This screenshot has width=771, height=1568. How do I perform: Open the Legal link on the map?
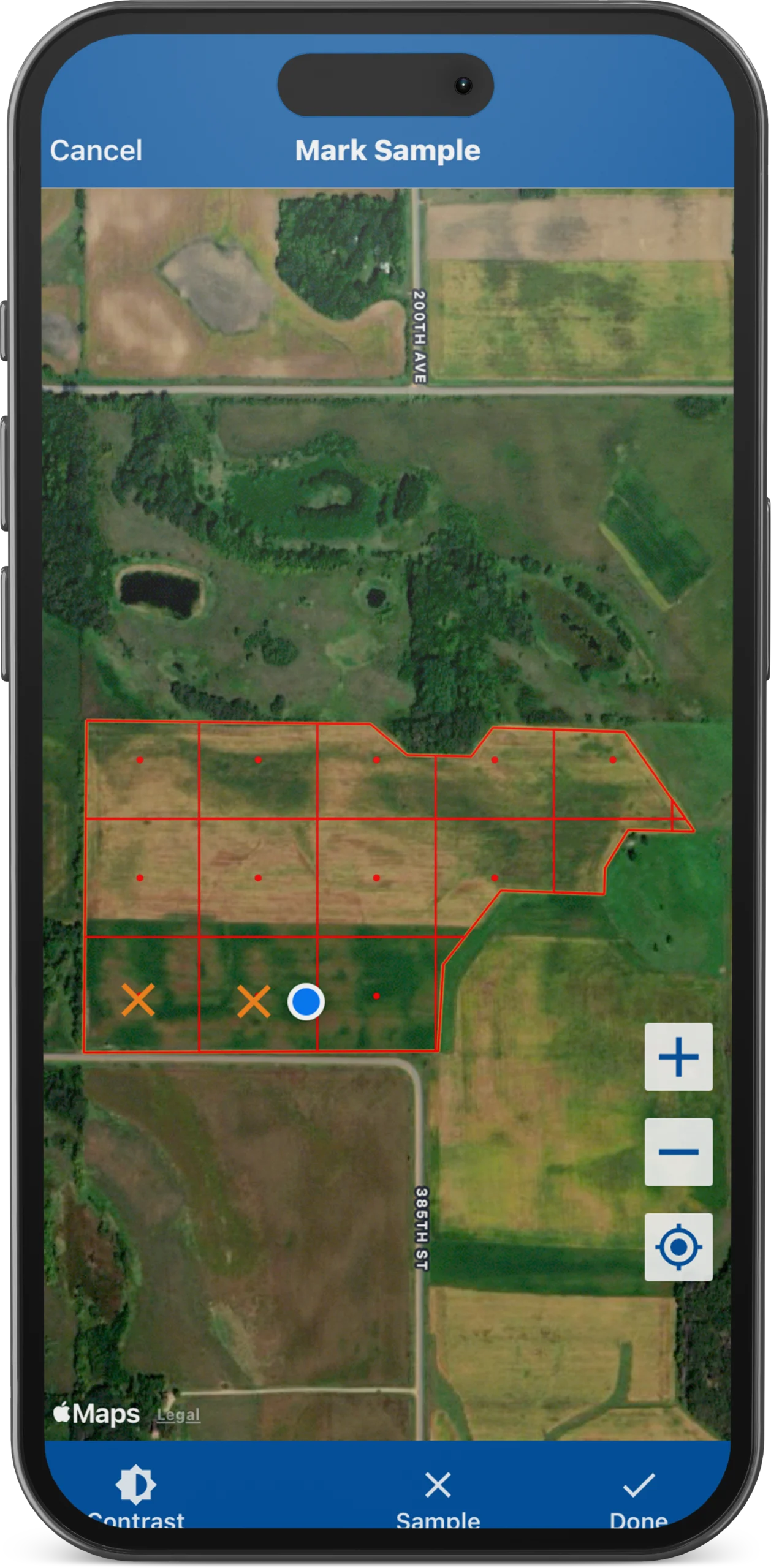[x=178, y=1415]
